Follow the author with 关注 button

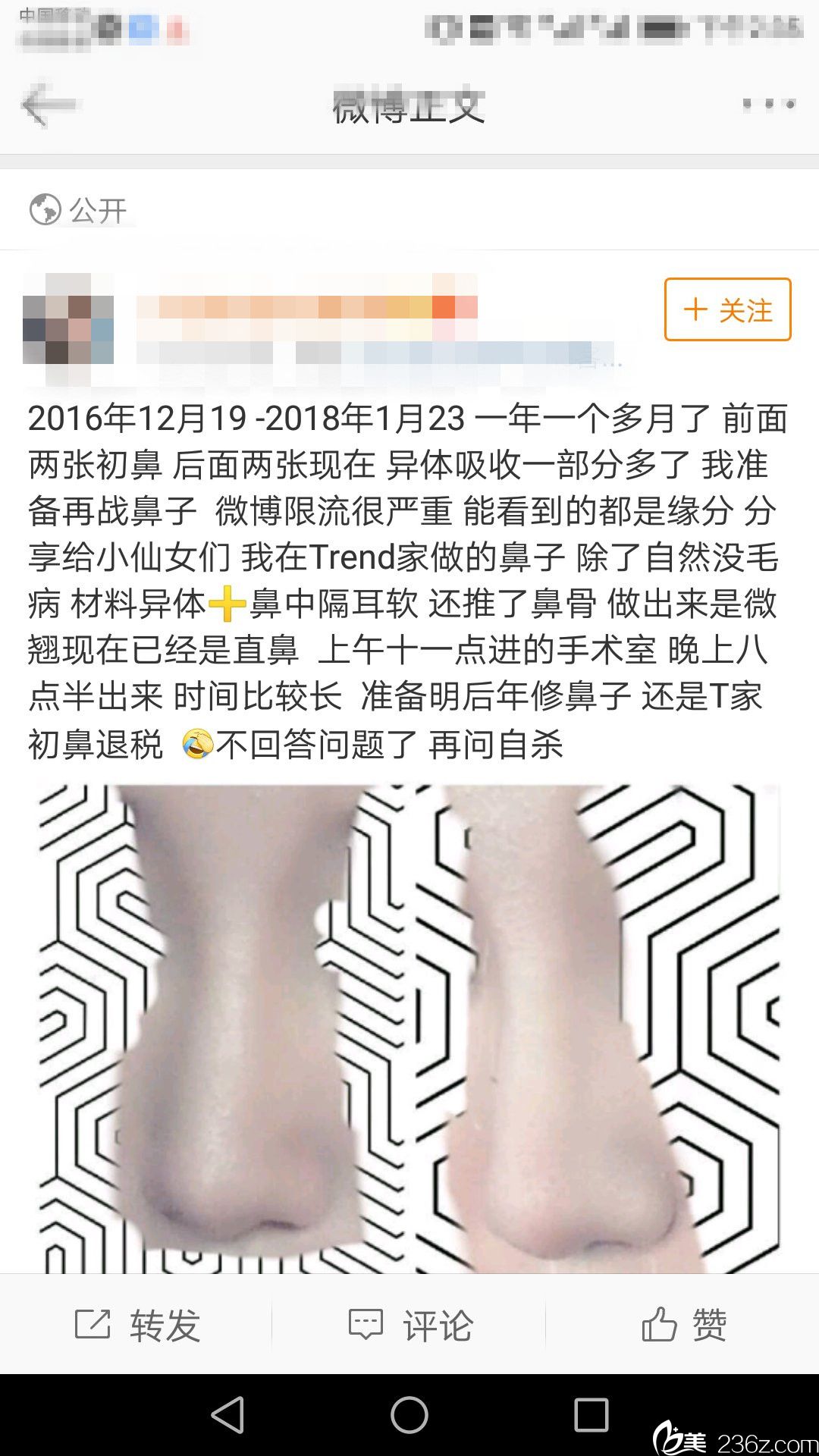727,309
